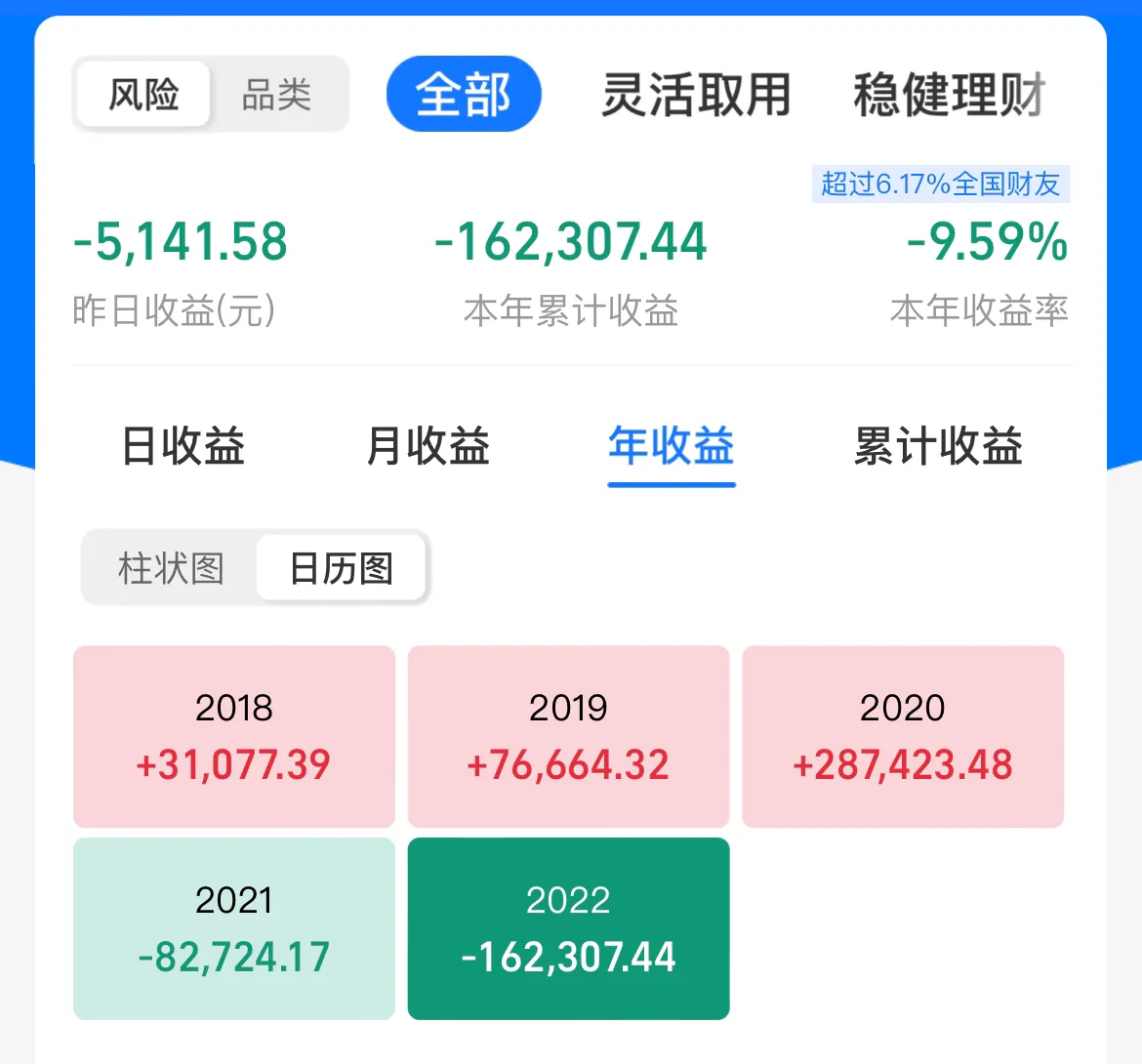Filter by 稳健理财

949,95
